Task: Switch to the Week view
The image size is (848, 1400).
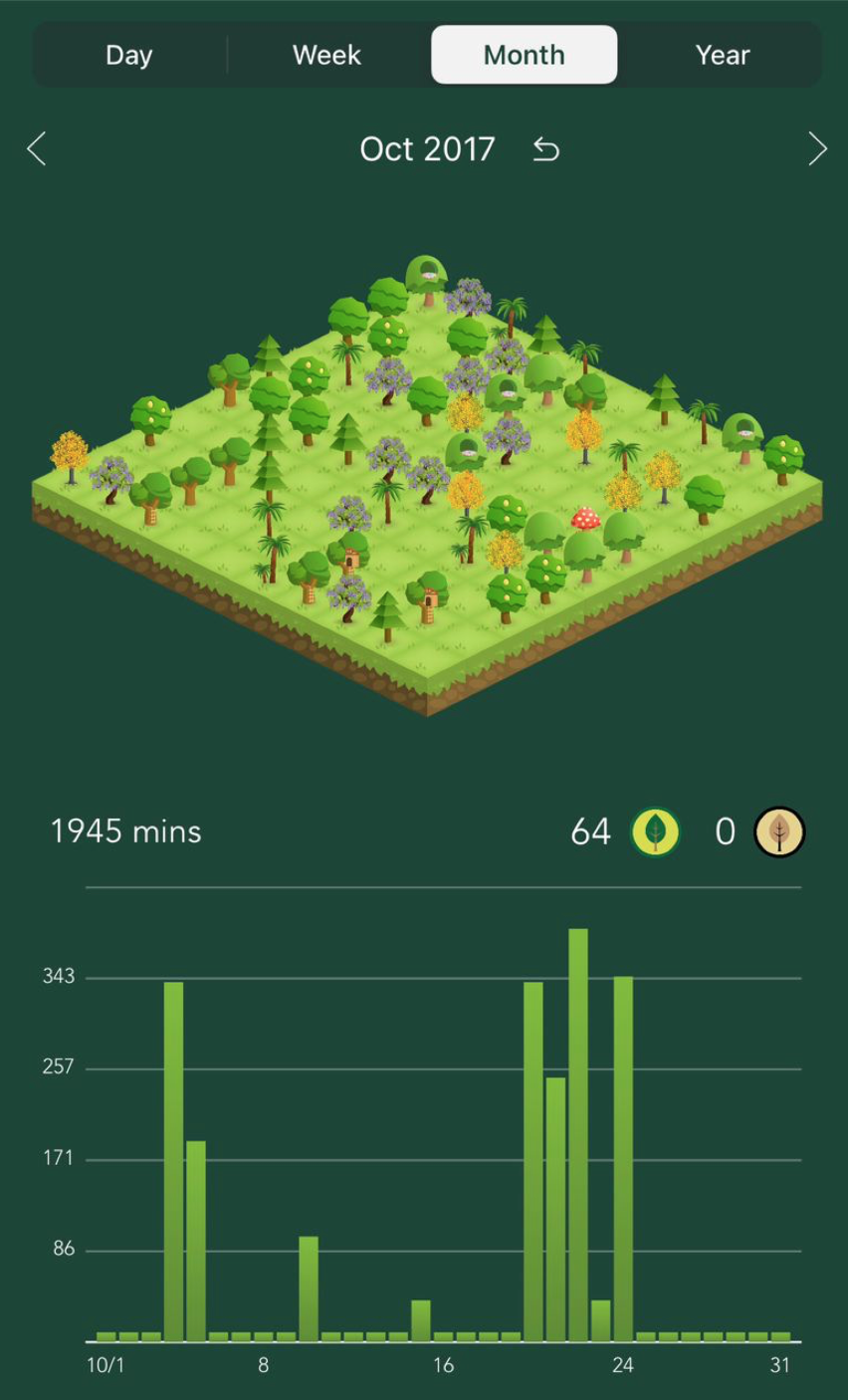Action: tap(326, 55)
